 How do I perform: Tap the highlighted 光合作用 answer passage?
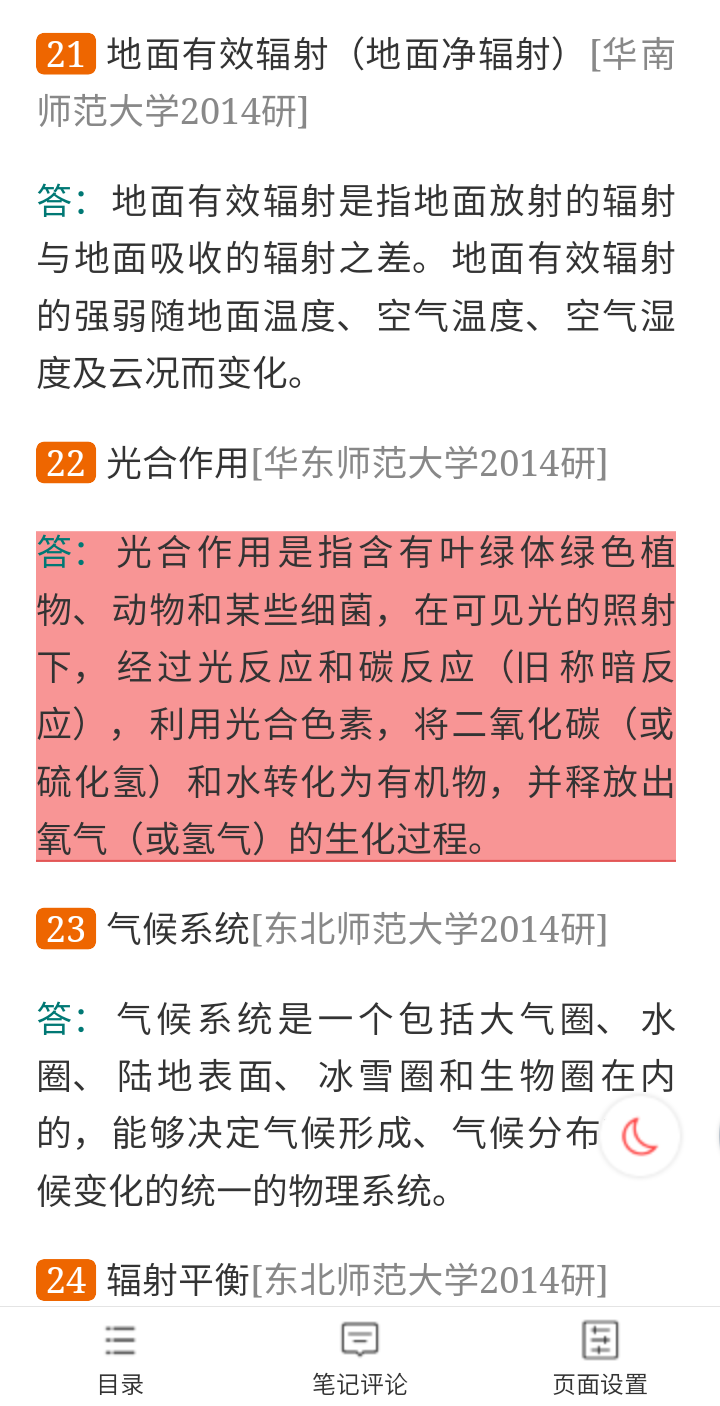[356, 696]
